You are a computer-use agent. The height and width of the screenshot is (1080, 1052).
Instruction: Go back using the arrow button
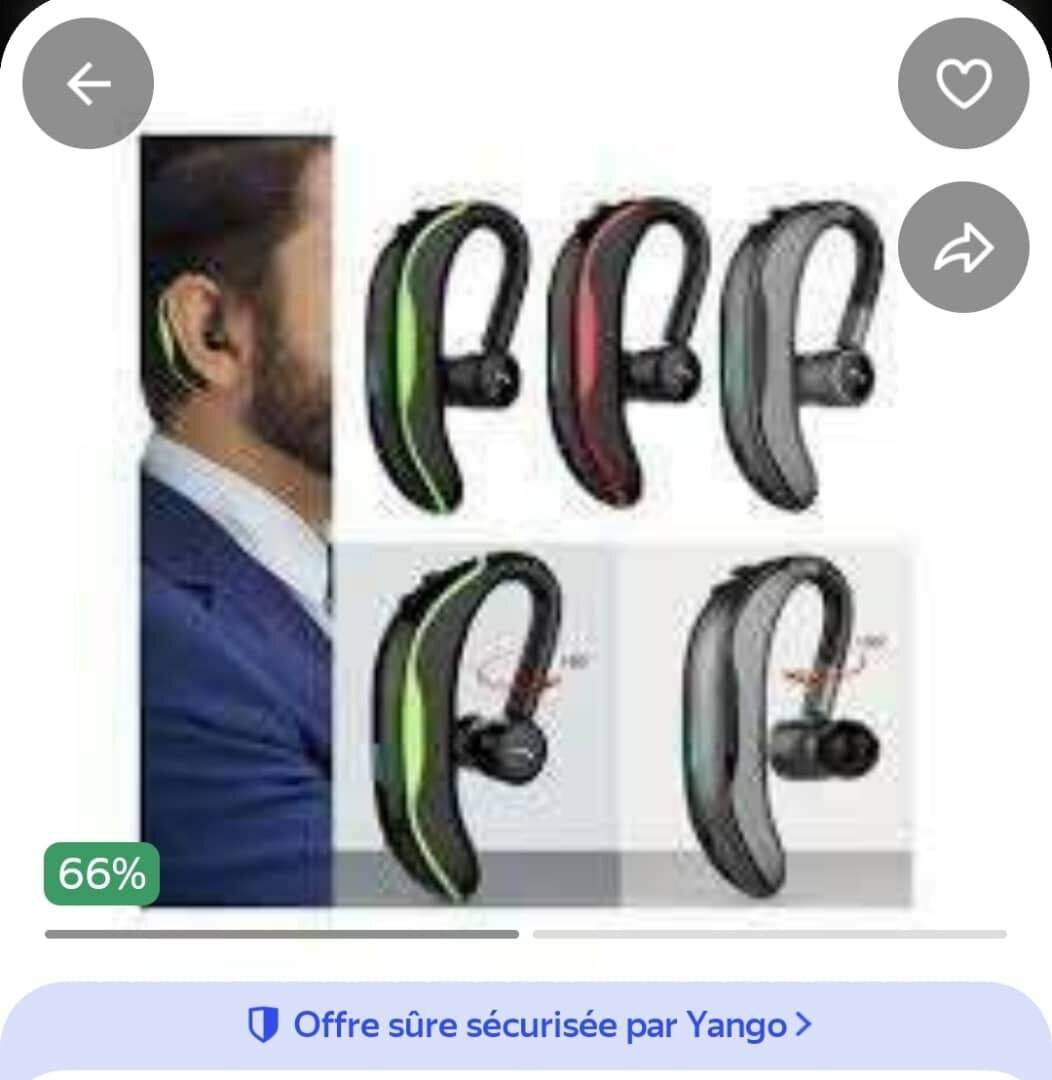click(88, 84)
